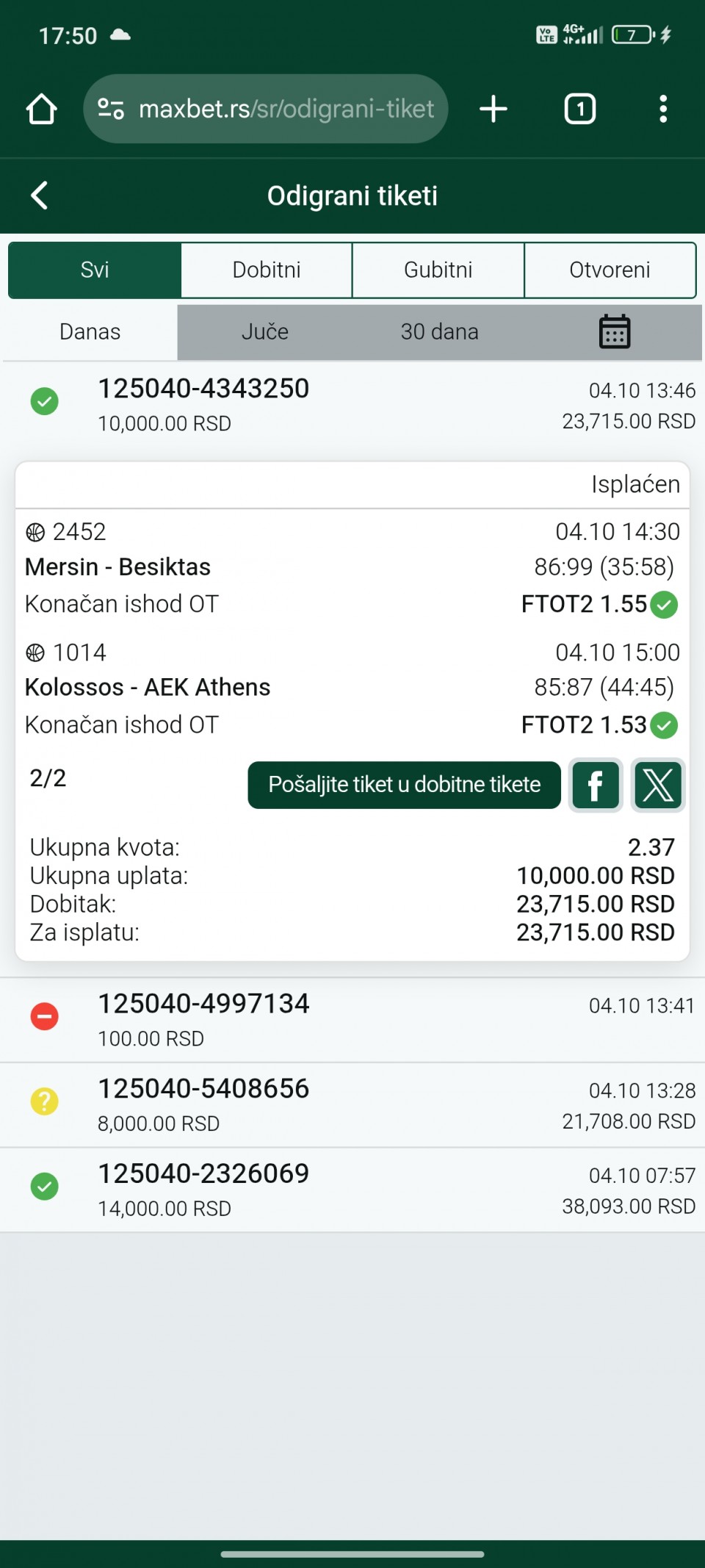Viewport: 705px width, 1568px height.
Task: Select the Svi tickets tab
Action: coord(95,270)
